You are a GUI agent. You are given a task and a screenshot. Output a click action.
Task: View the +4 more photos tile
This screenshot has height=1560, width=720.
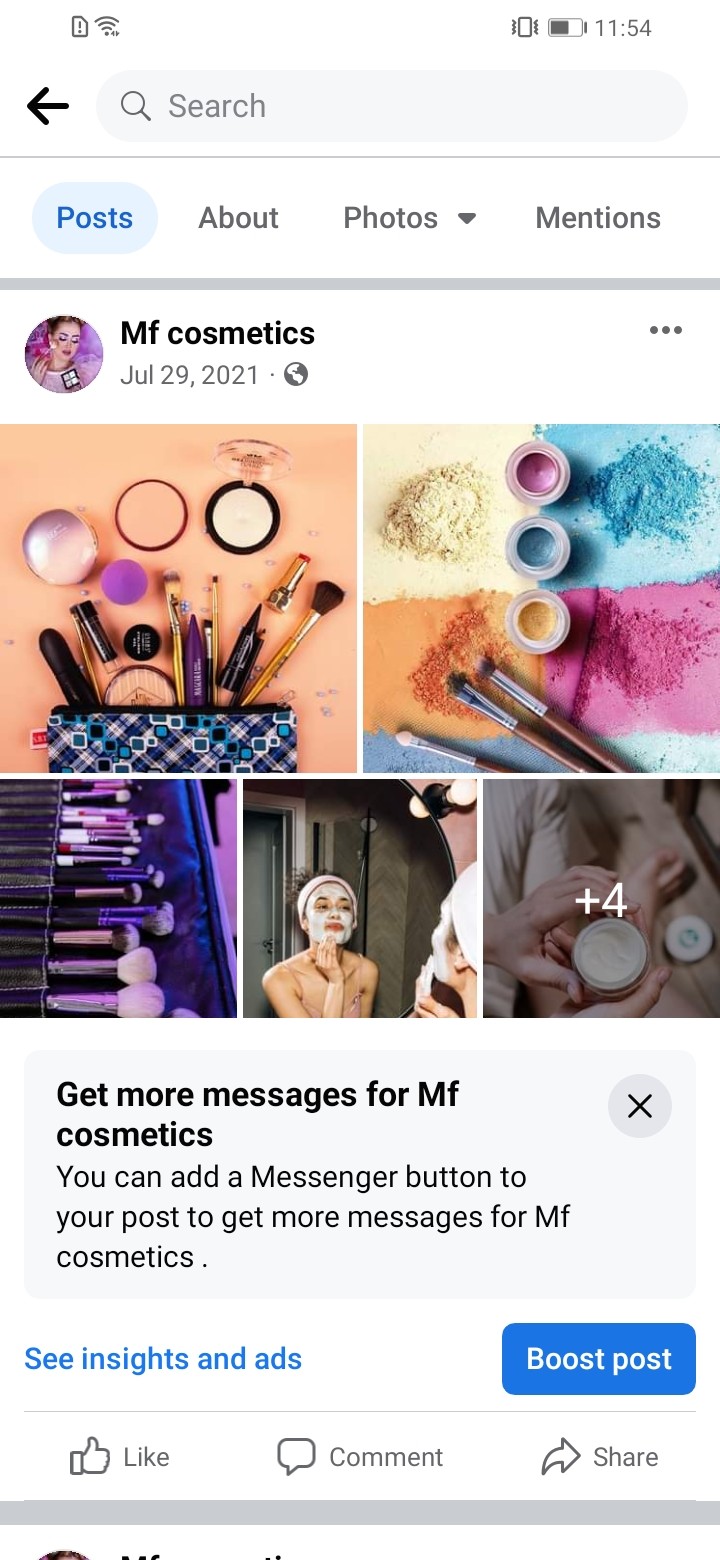(601, 898)
